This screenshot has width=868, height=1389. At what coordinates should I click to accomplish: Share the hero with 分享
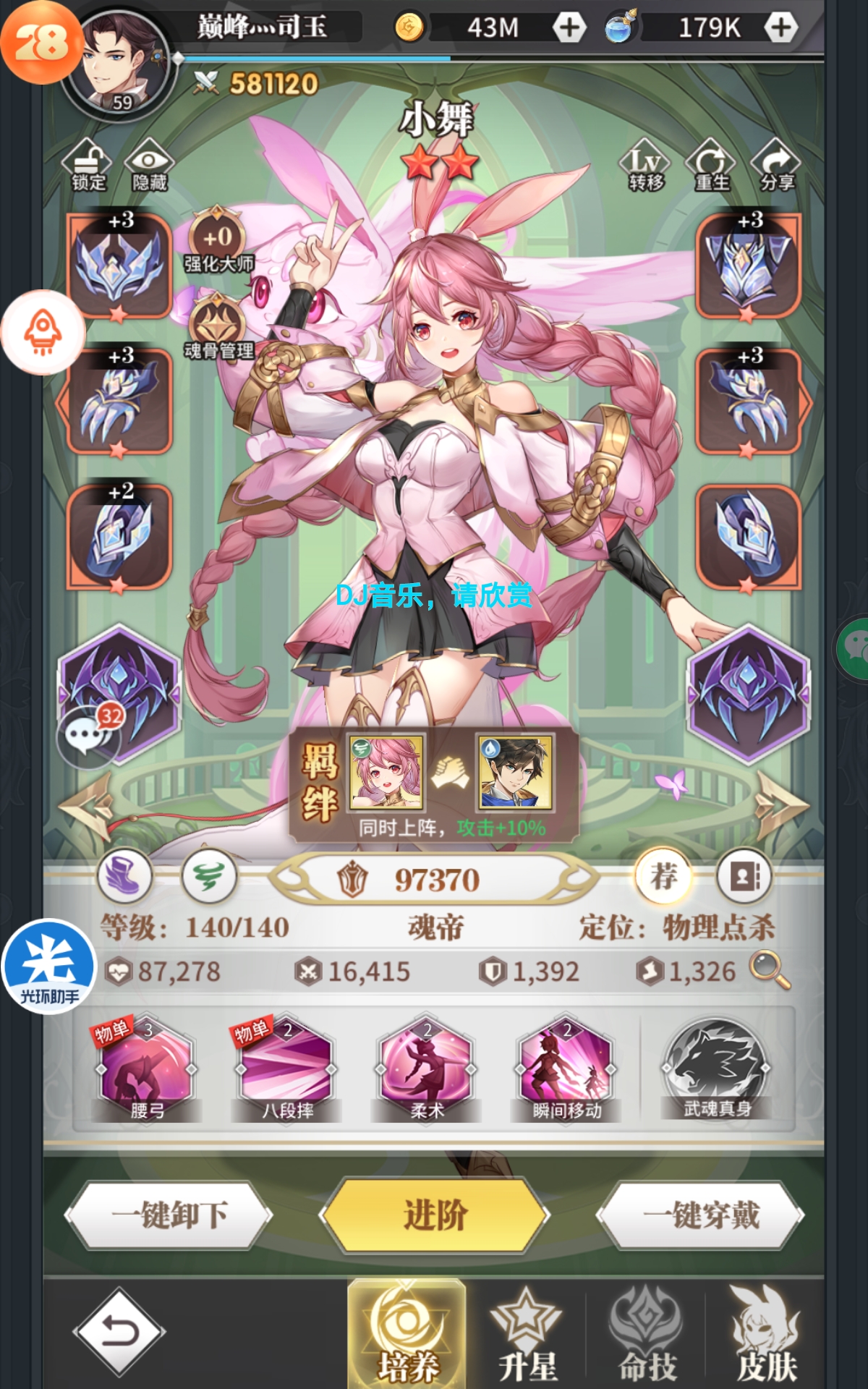[x=777, y=165]
